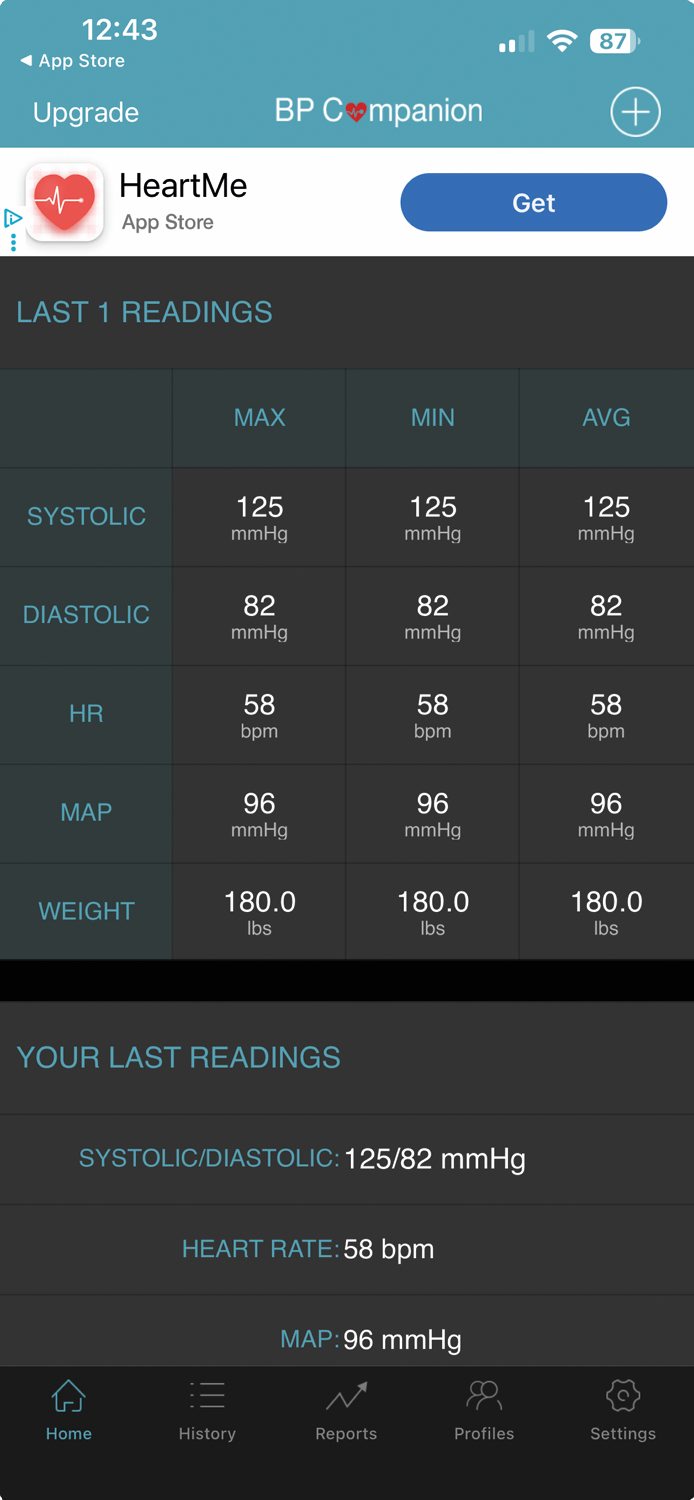694x1500 pixels.
Task: Open the ad info icon
Action: (x=12, y=218)
